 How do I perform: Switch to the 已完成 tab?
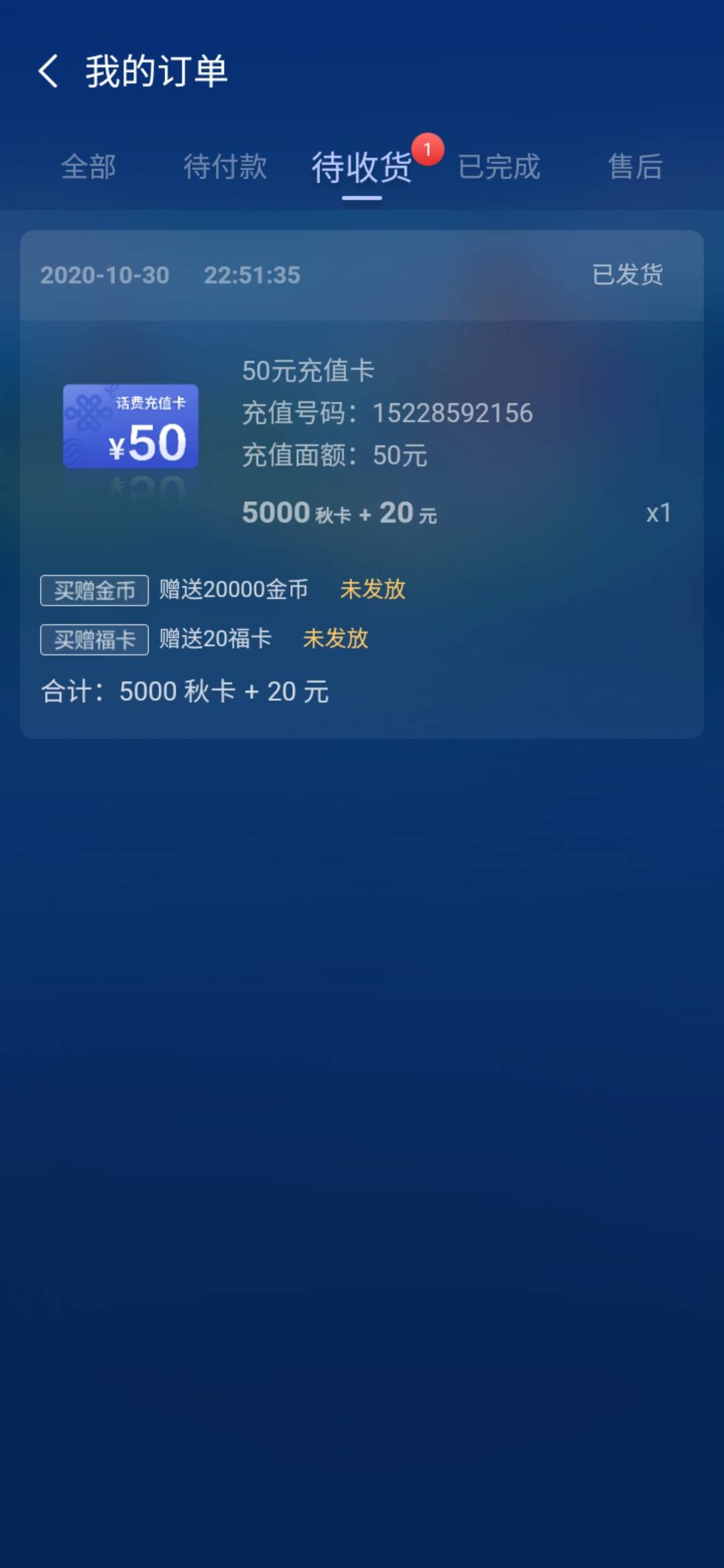pyautogui.click(x=500, y=168)
